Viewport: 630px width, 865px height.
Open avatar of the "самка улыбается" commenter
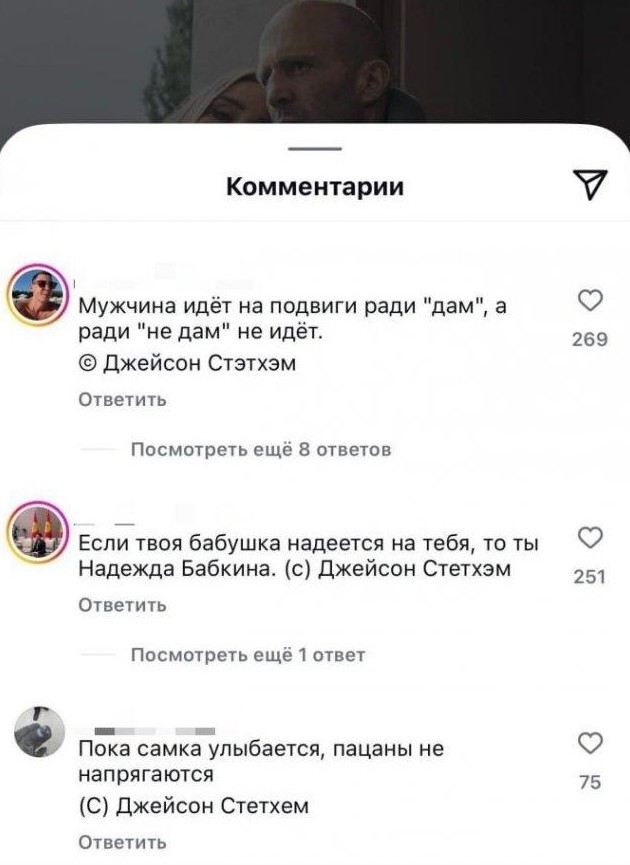38,738
